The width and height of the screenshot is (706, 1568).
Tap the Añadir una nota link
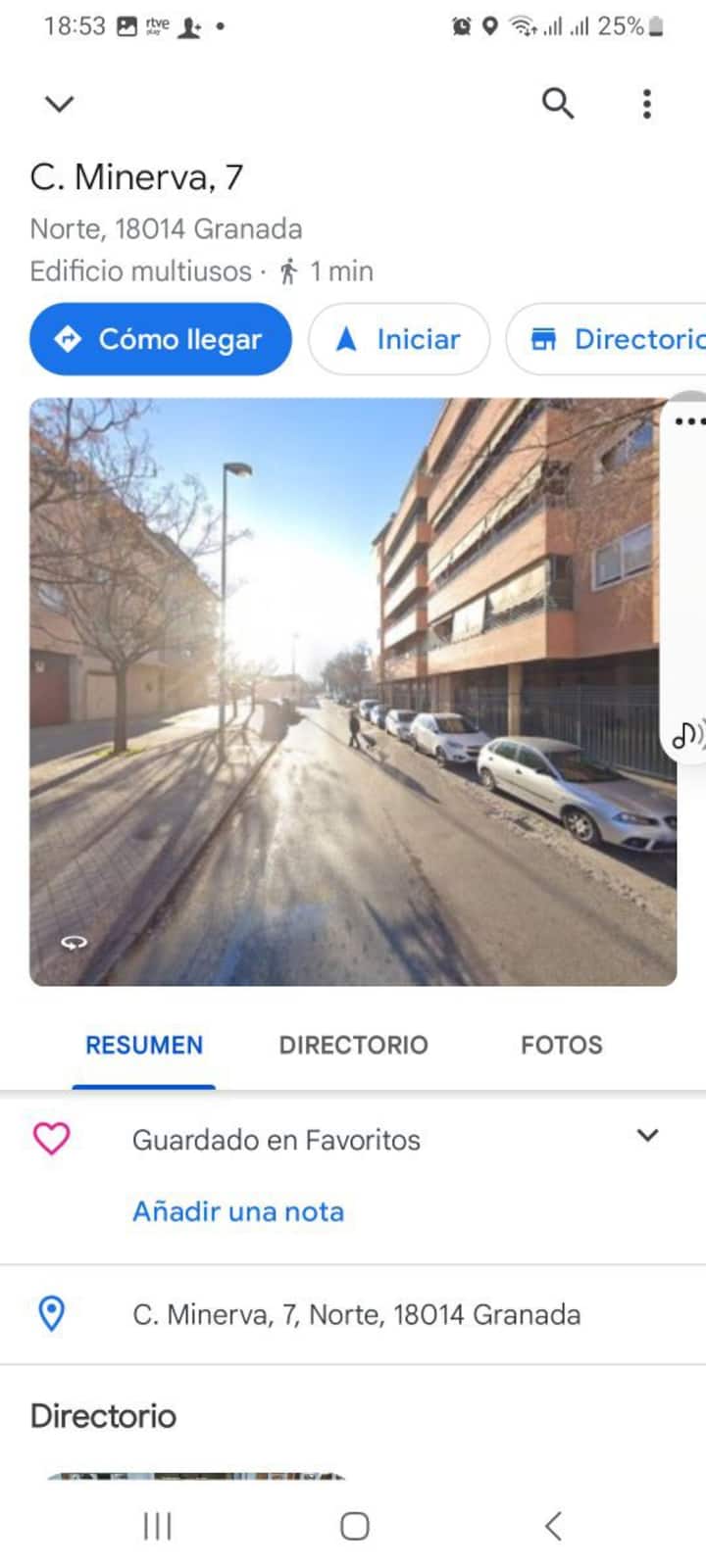[x=238, y=1211]
